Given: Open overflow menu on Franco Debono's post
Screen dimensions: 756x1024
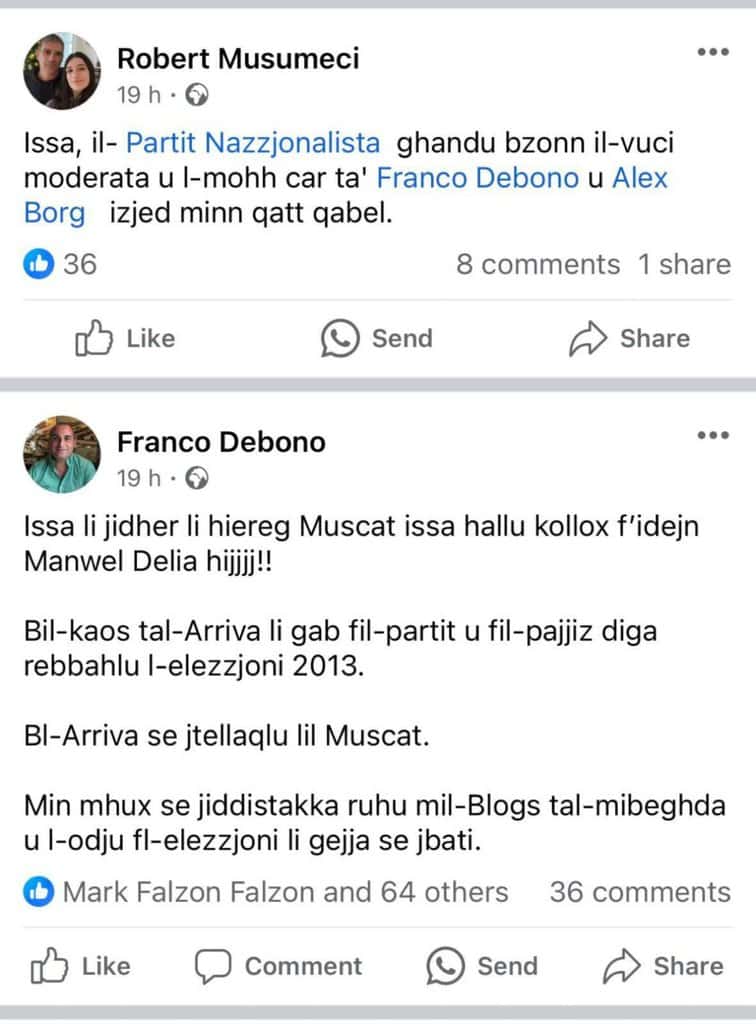Looking at the screenshot, I should 712,435.
